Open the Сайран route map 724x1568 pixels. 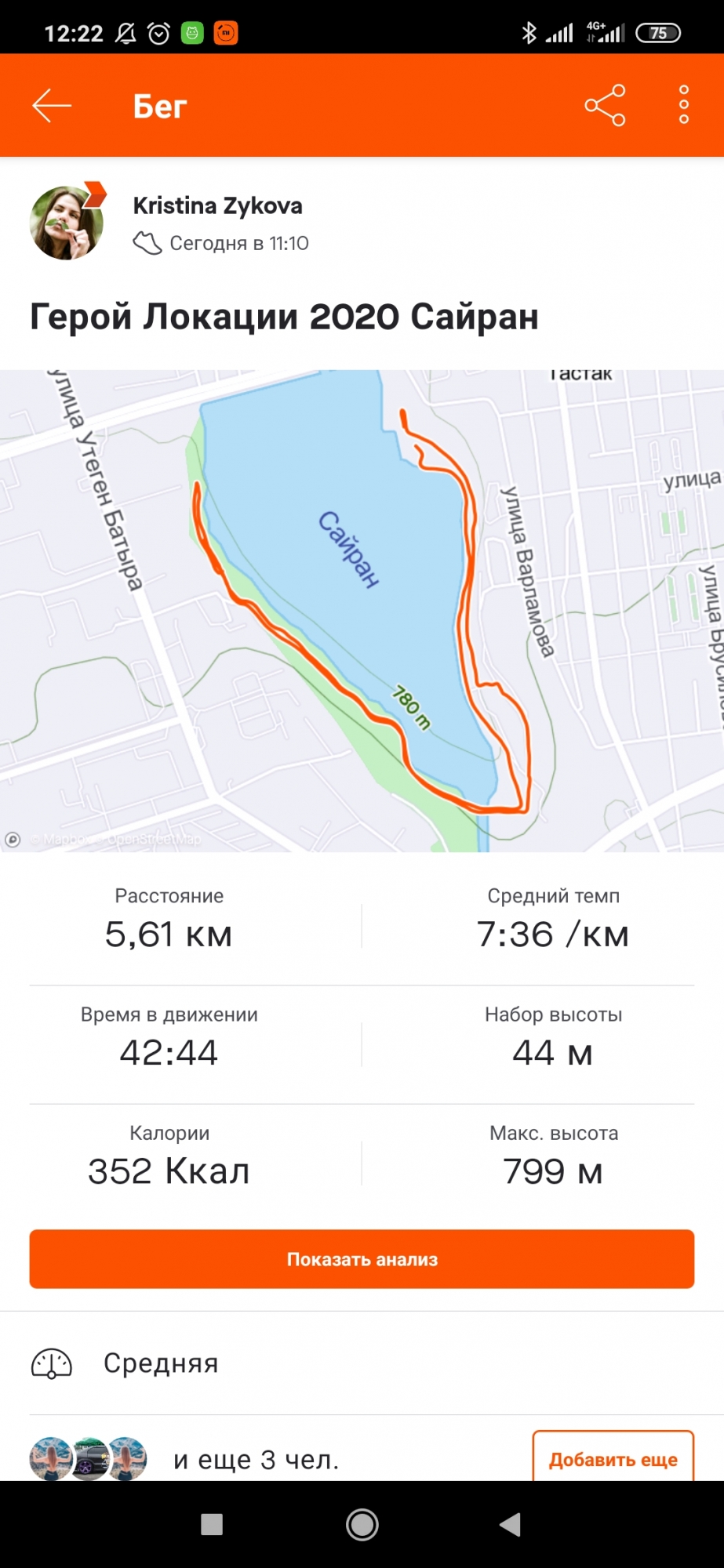(x=362, y=610)
